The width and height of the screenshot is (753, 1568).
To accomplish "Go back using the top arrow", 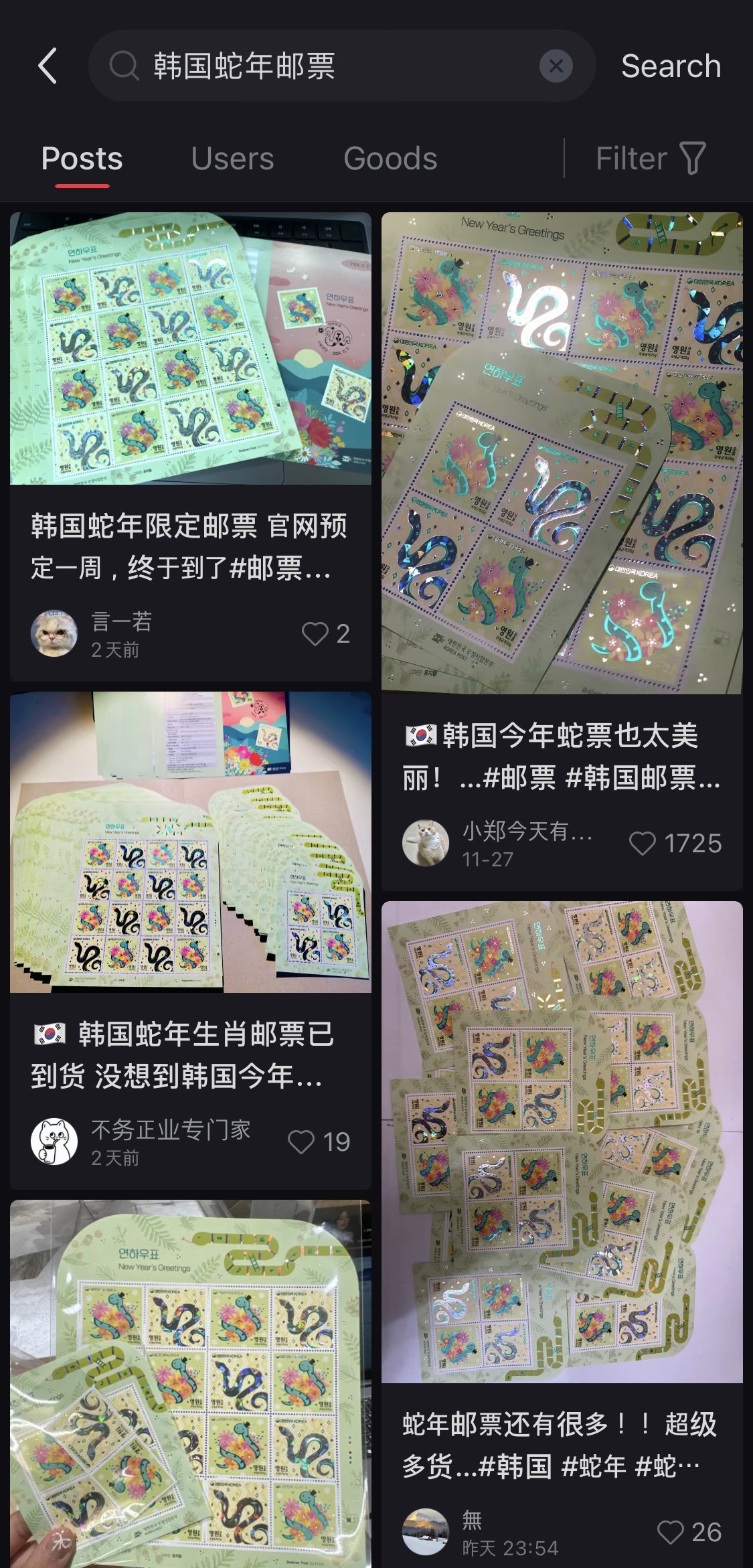I will tap(48, 66).
